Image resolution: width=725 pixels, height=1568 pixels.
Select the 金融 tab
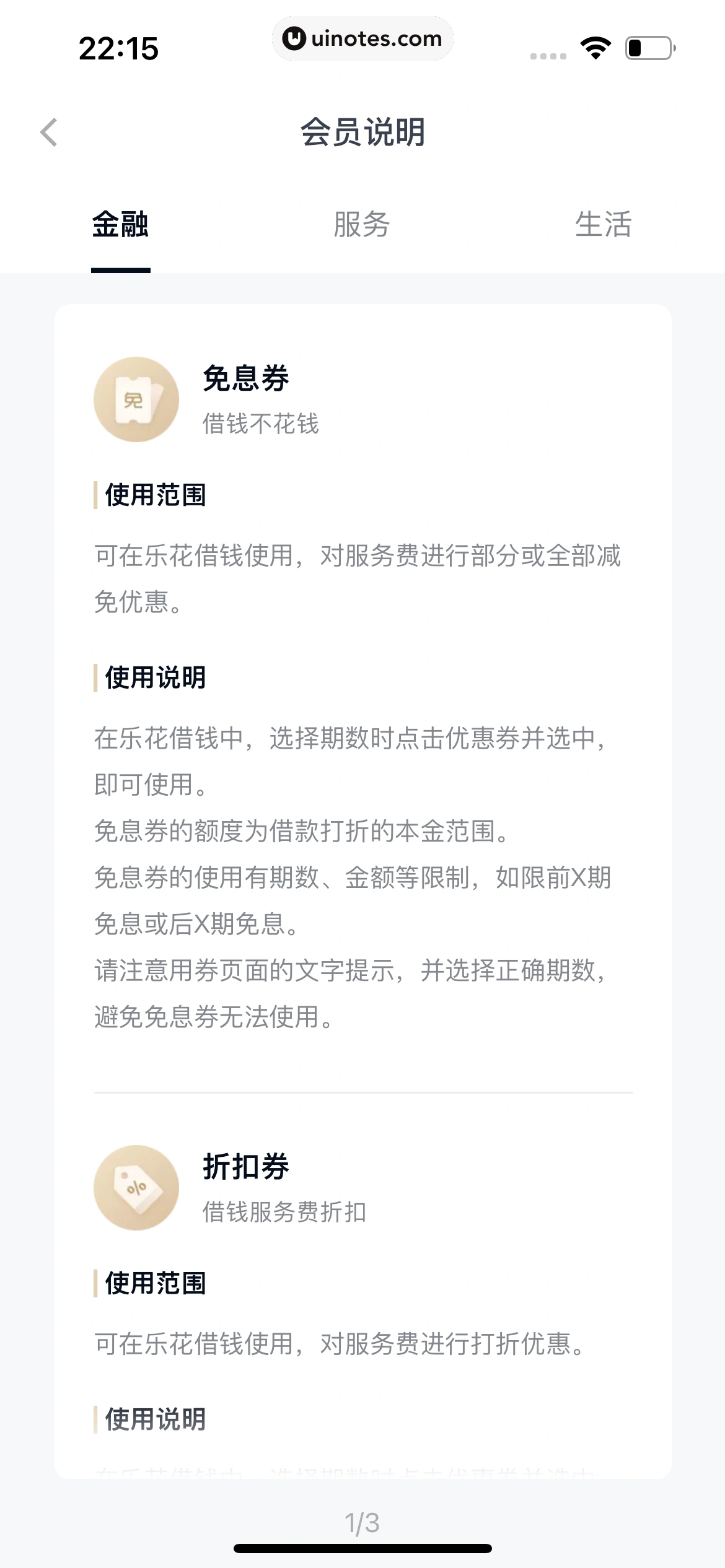[x=121, y=224]
